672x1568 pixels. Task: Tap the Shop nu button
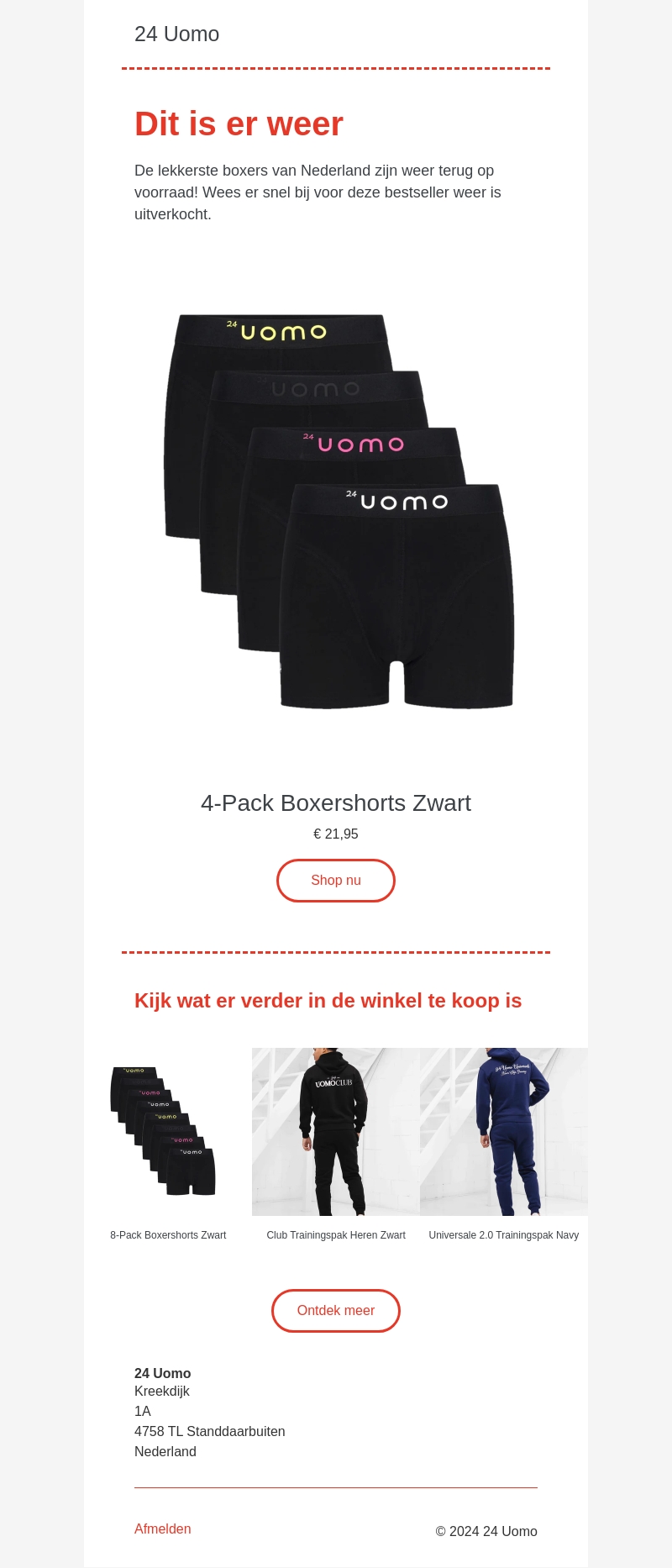point(336,881)
